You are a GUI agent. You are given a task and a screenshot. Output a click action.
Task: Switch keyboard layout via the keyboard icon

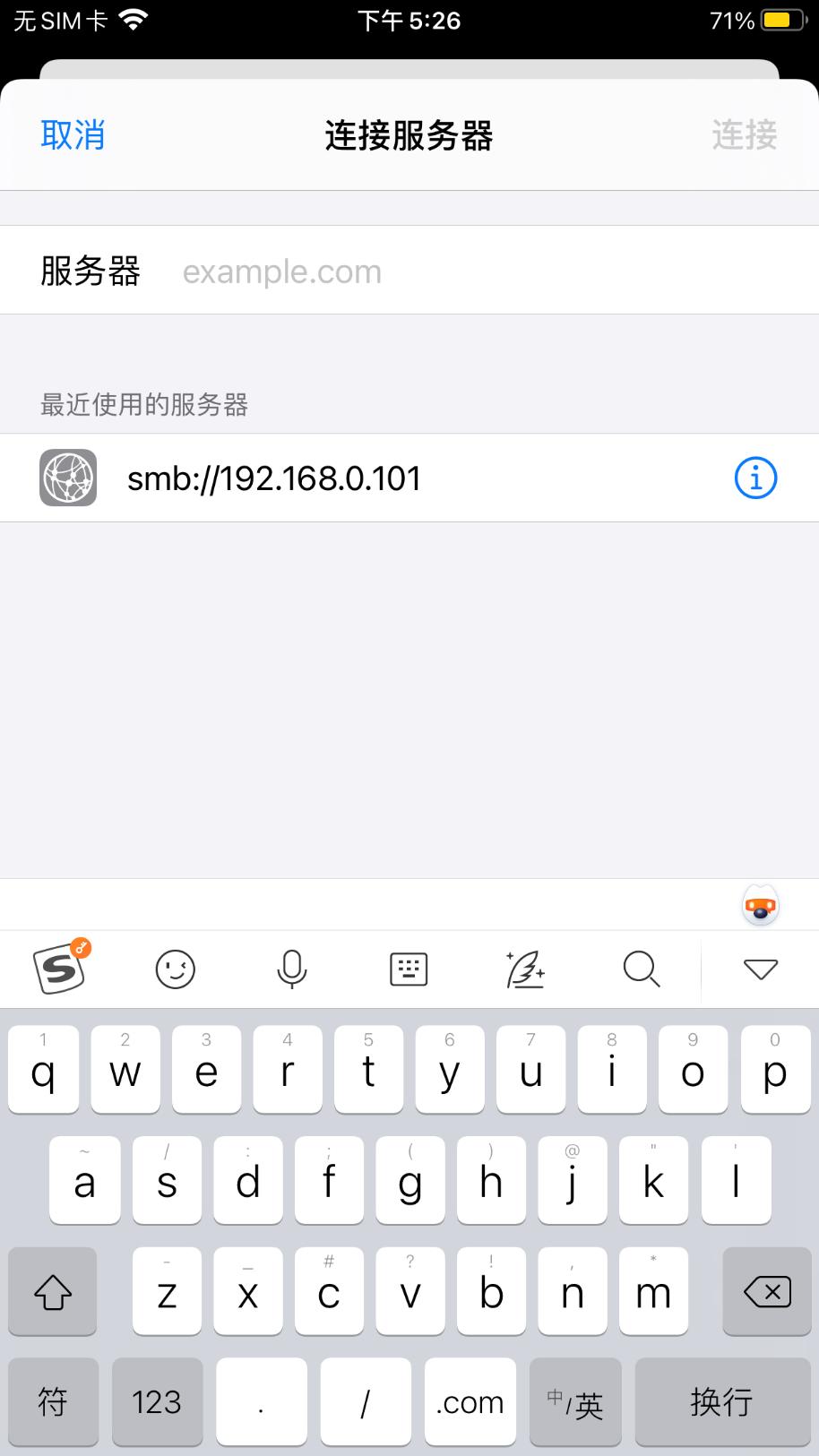coord(409,969)
